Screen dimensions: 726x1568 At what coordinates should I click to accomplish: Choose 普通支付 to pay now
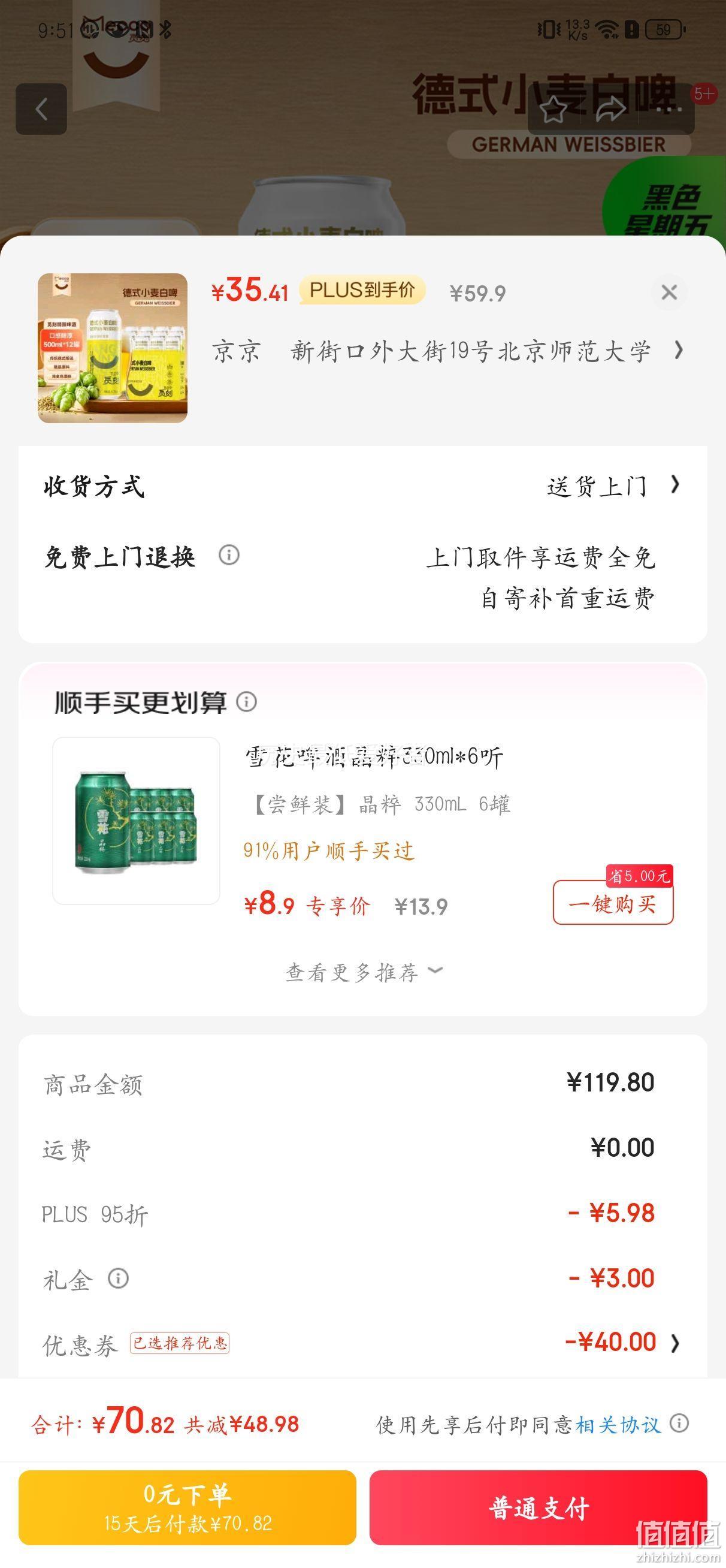[538, 1507]
